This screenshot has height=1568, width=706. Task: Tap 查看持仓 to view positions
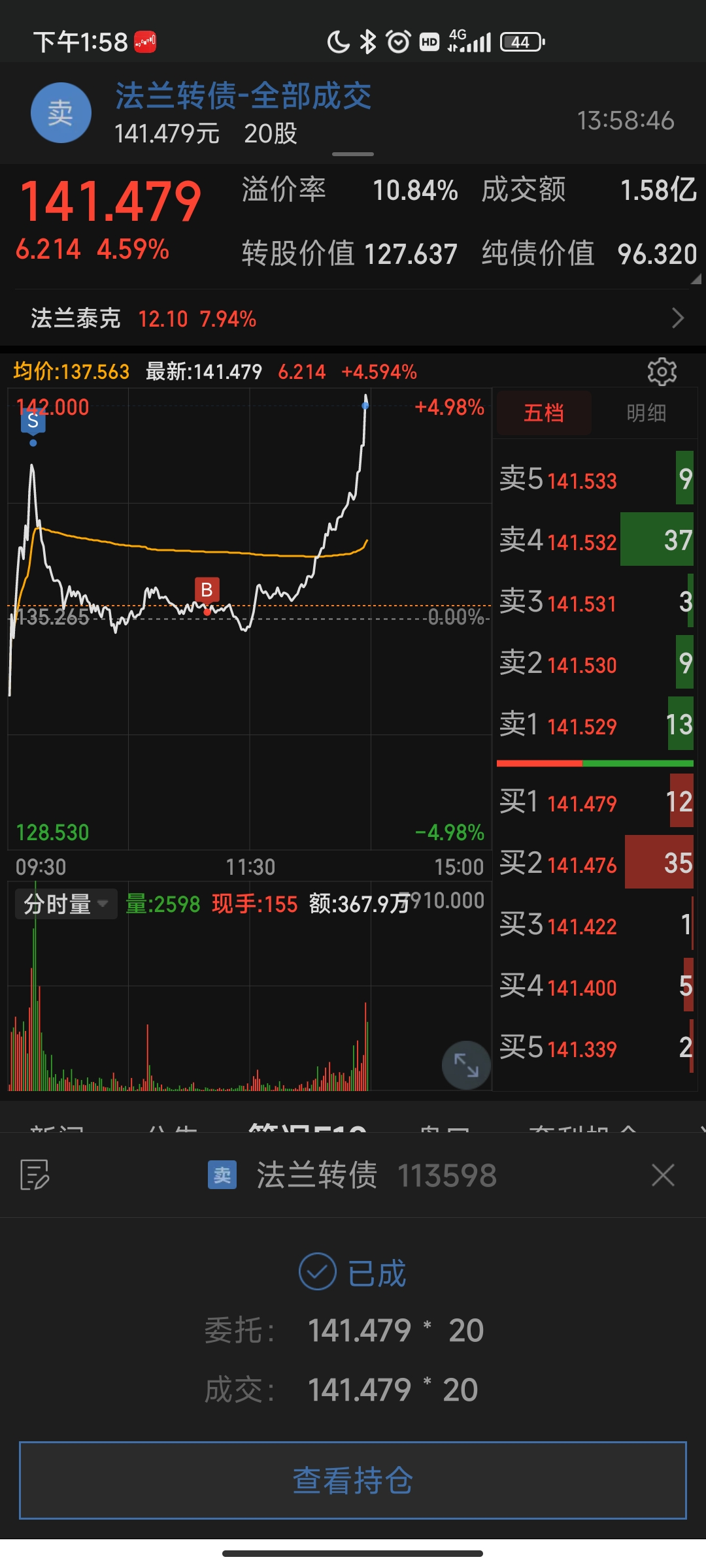(353, 1480)
